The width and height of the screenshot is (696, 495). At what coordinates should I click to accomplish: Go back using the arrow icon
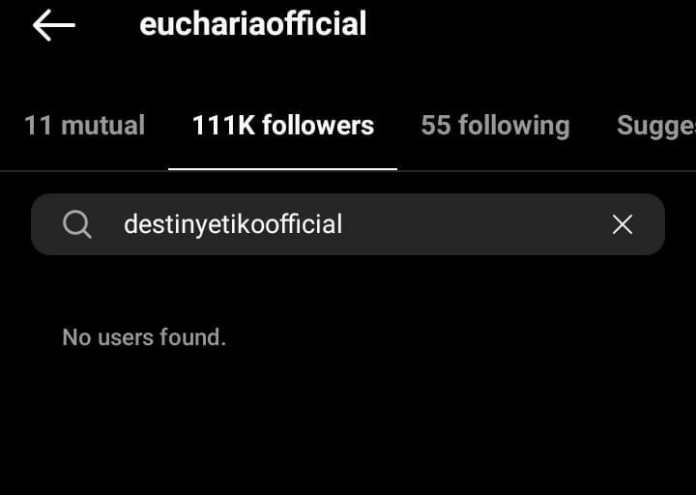coord(54,26)
